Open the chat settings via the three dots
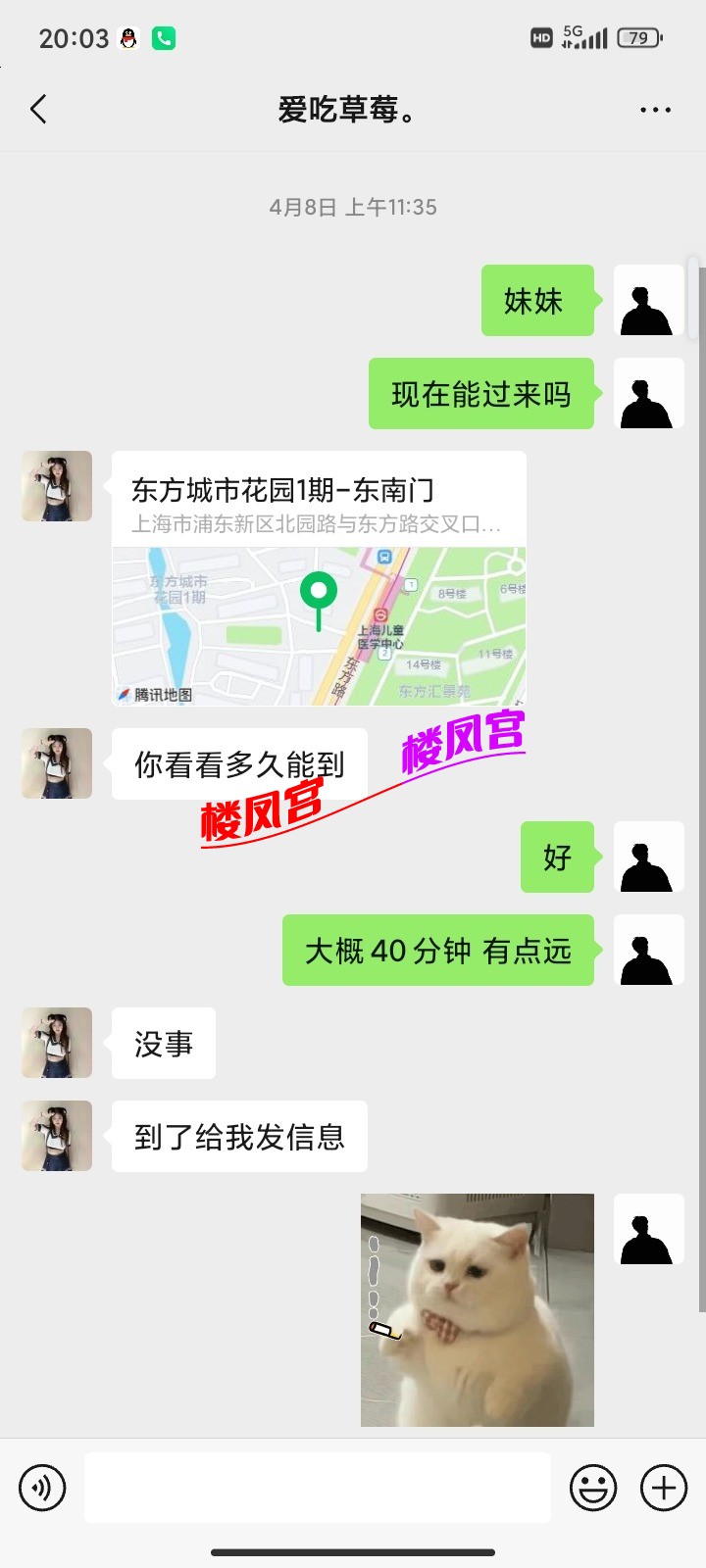Screen dimensions: 706x1568 pyautogui.click(x=653, y=110)
